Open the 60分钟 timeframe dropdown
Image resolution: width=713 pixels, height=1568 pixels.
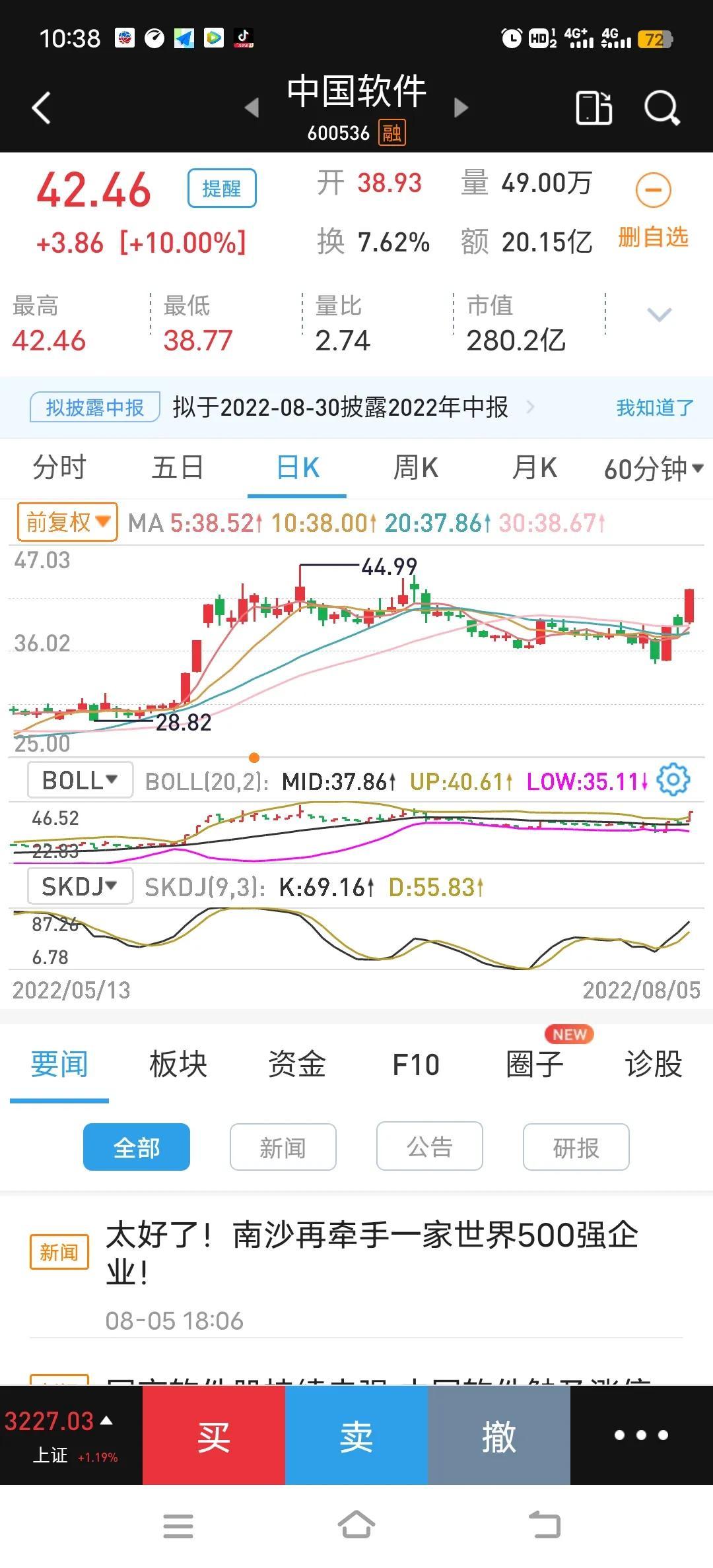click(x=650, y=468)
